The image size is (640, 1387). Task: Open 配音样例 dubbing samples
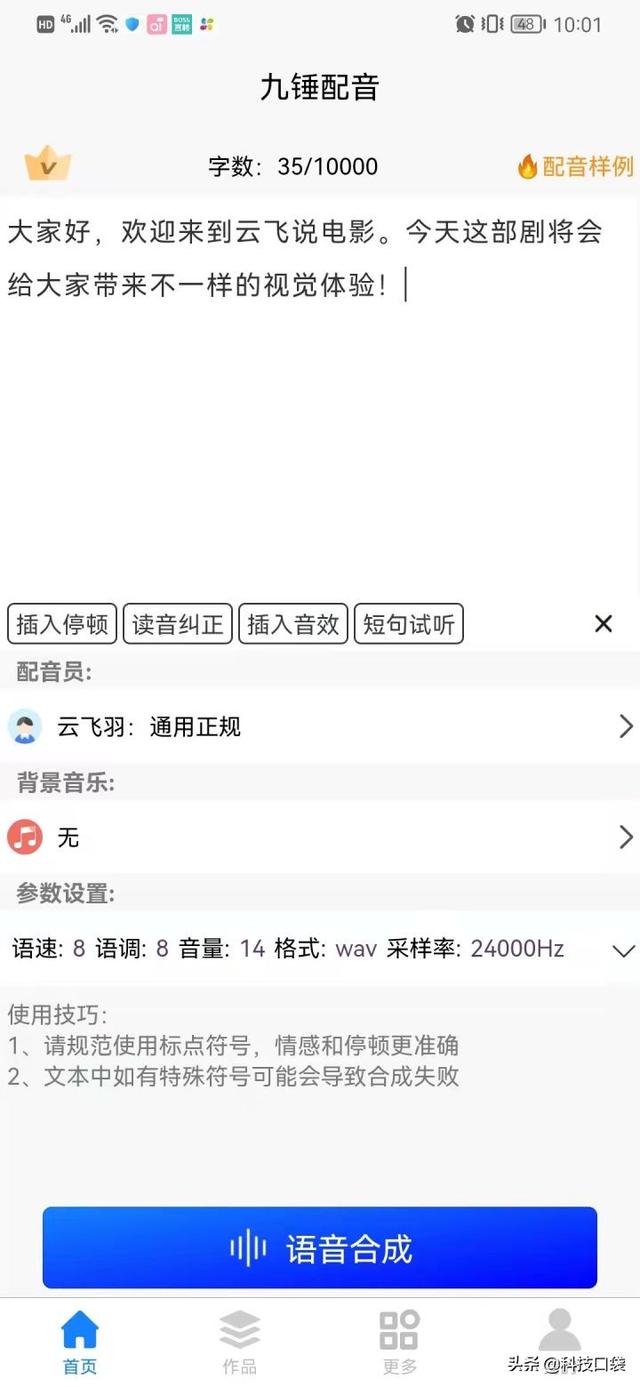click(576, 166)
